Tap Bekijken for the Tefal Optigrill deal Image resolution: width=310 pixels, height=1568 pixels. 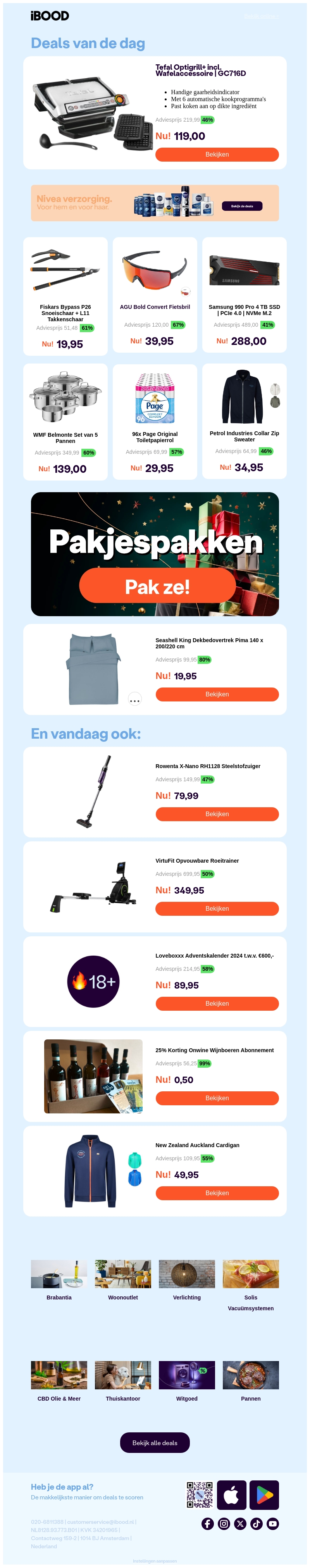coord(217,155)
